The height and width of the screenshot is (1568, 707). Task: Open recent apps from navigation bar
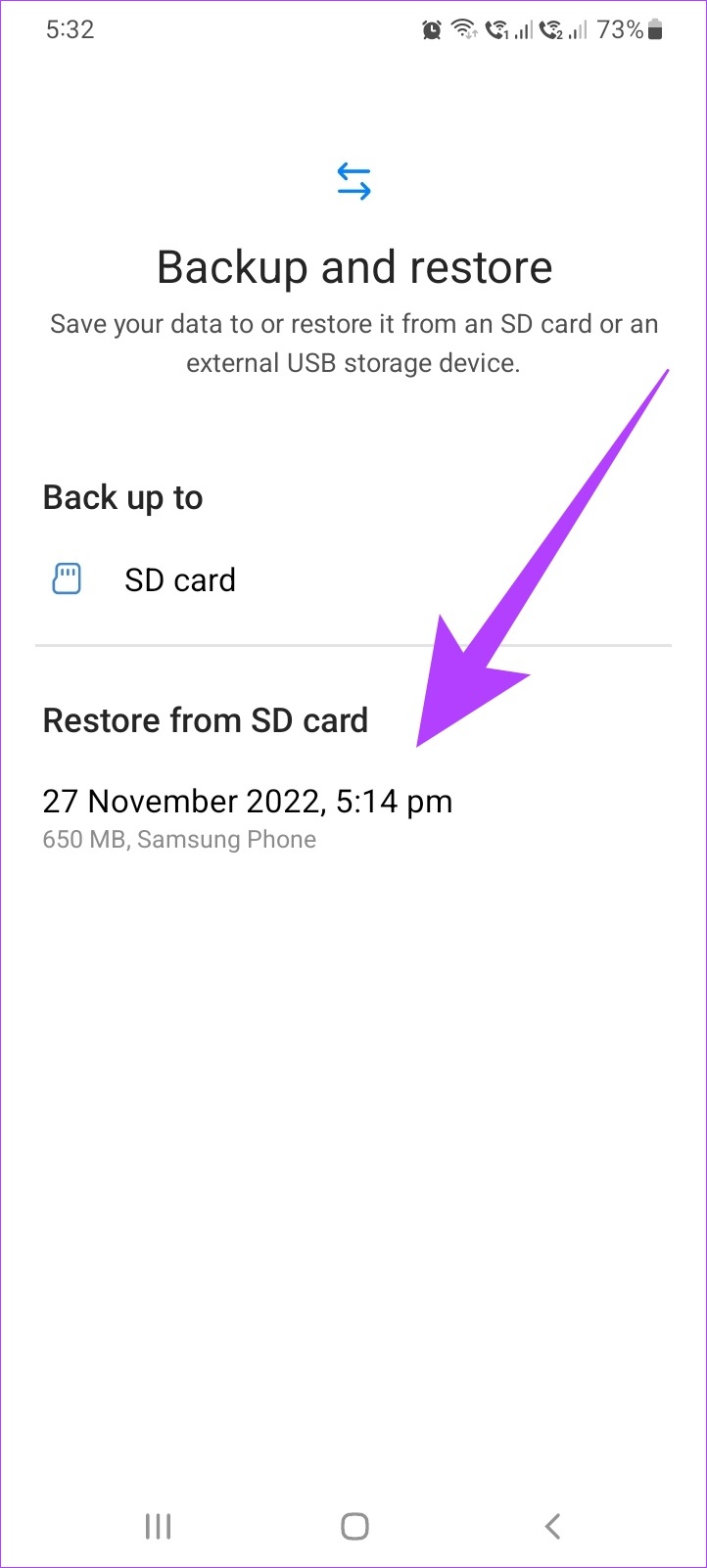(158, 1525)
